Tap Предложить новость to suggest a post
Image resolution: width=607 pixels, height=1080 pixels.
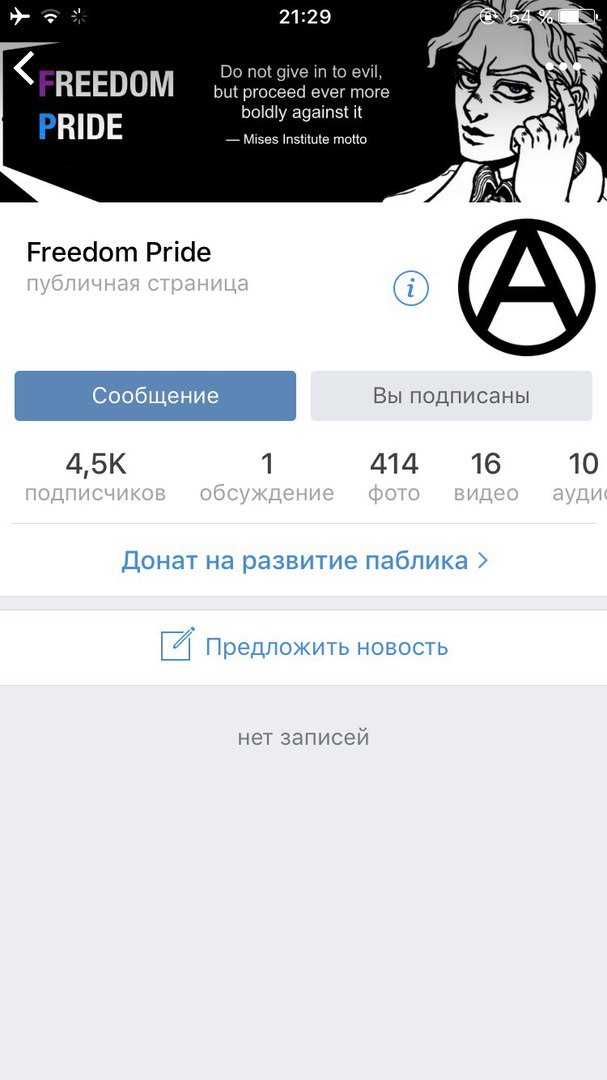pyautogui.click(x=304, y=647)
